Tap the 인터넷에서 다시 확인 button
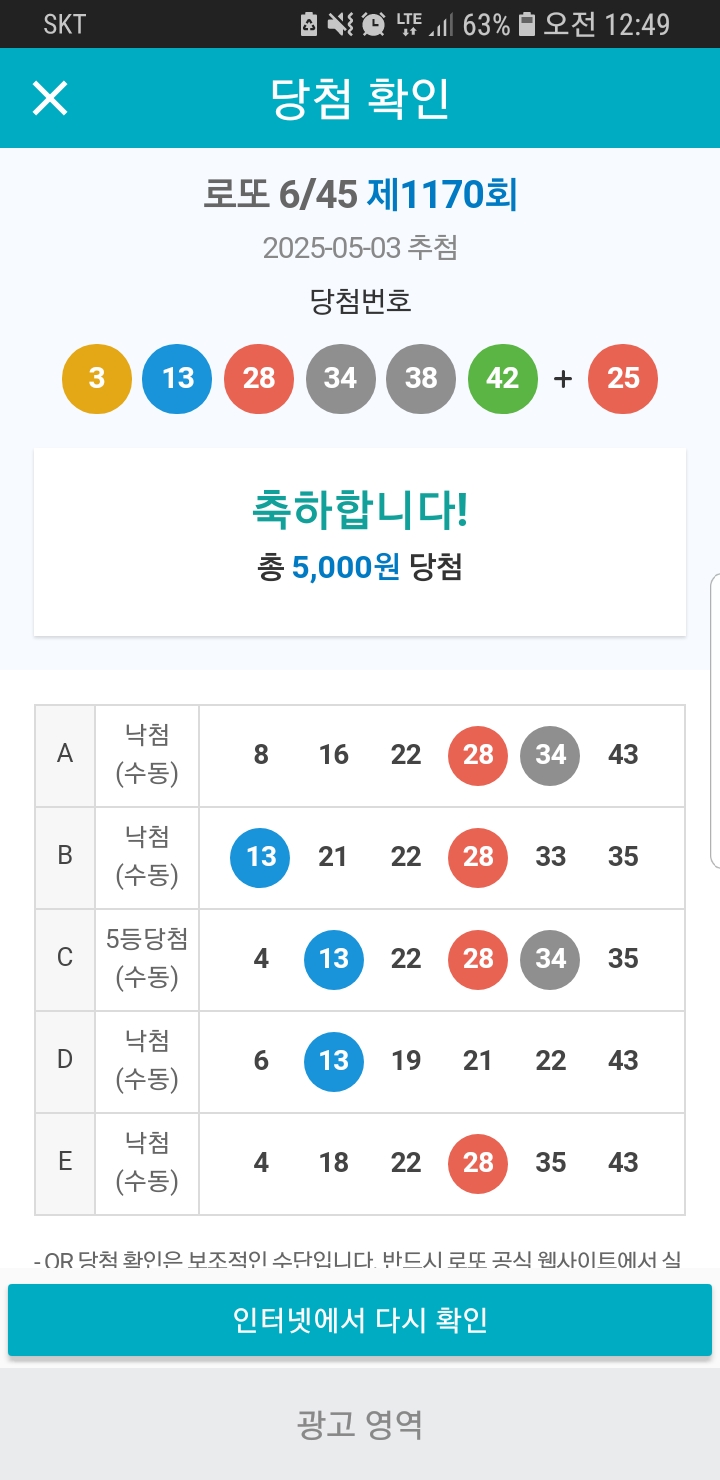This screenshot has width=720, height=1480. (x=360, y=1320)
